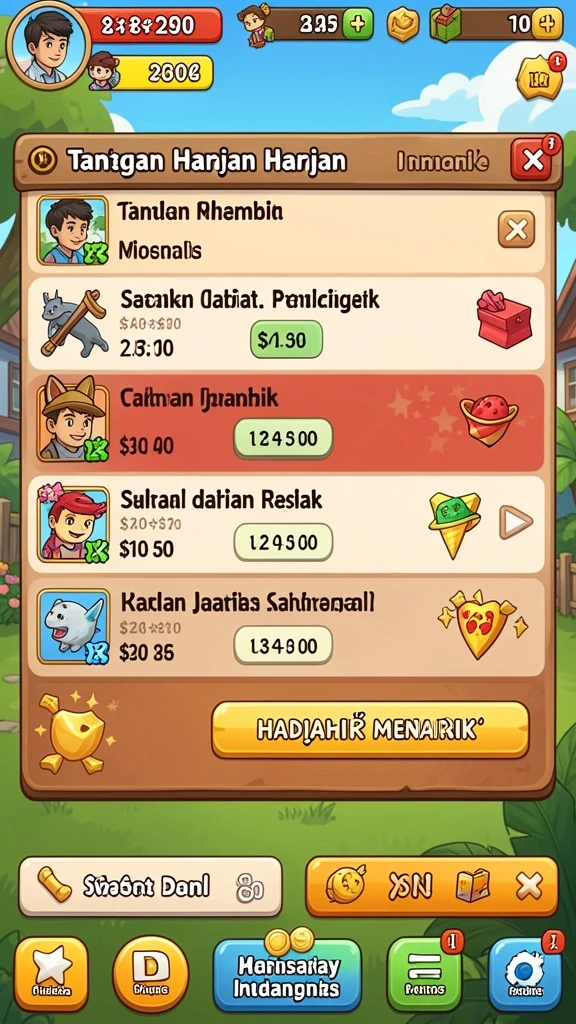Open the blue gear settings tab
This screenshot has height=1024, width=576.
tap(525, 974)
